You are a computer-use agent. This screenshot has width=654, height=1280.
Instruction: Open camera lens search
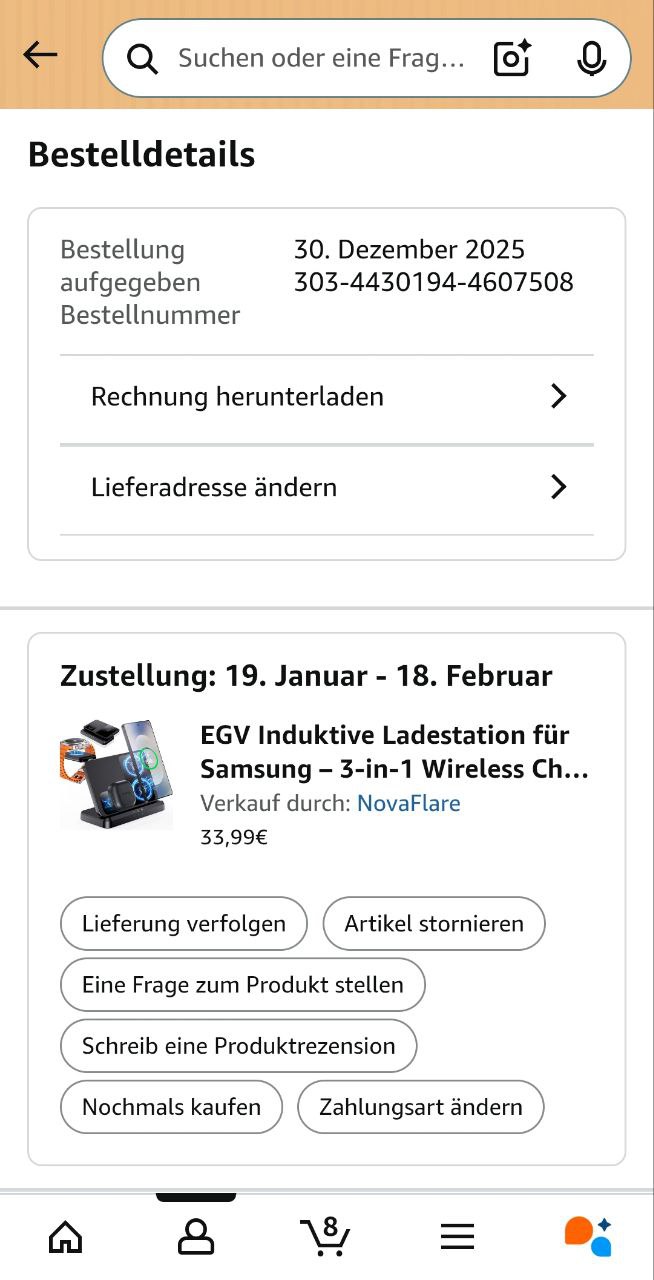[x=513, y=59]
